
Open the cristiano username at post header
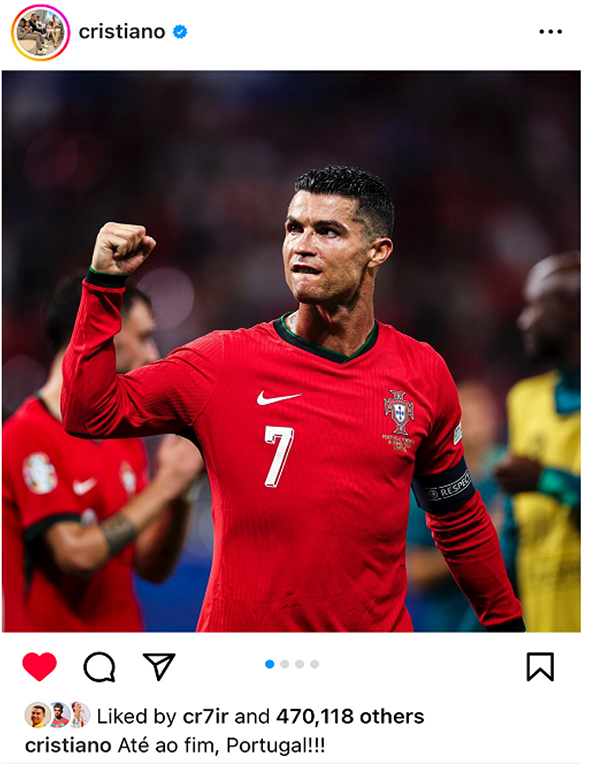[121, 32]
